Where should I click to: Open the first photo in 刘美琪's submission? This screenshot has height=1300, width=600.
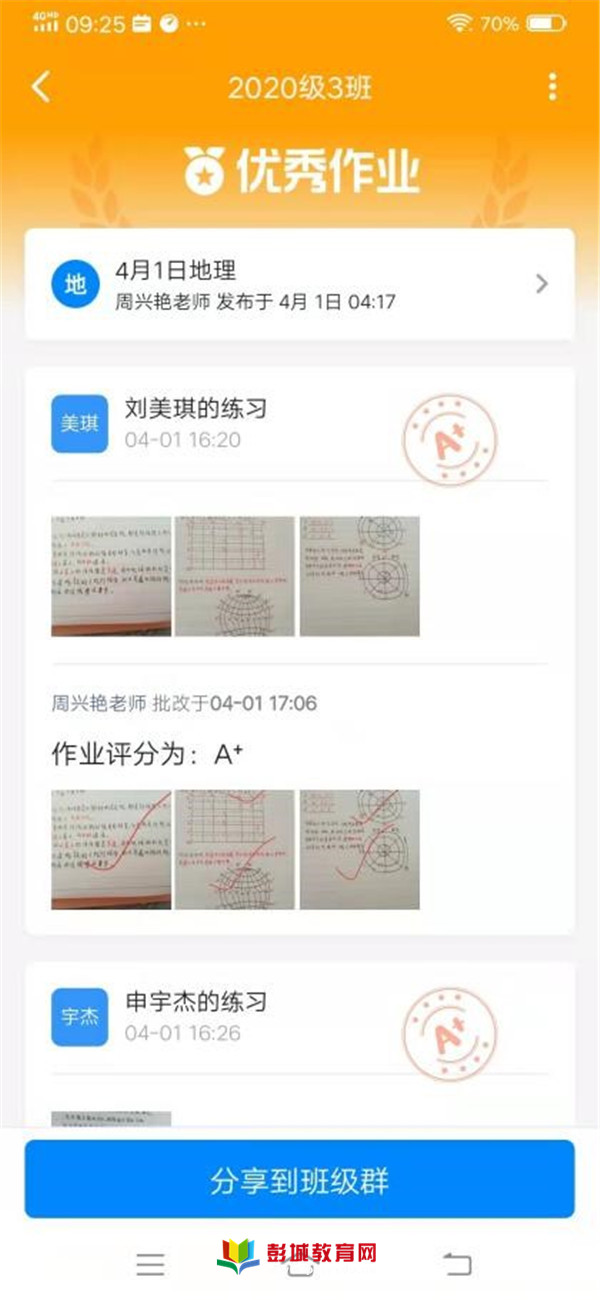111,576
